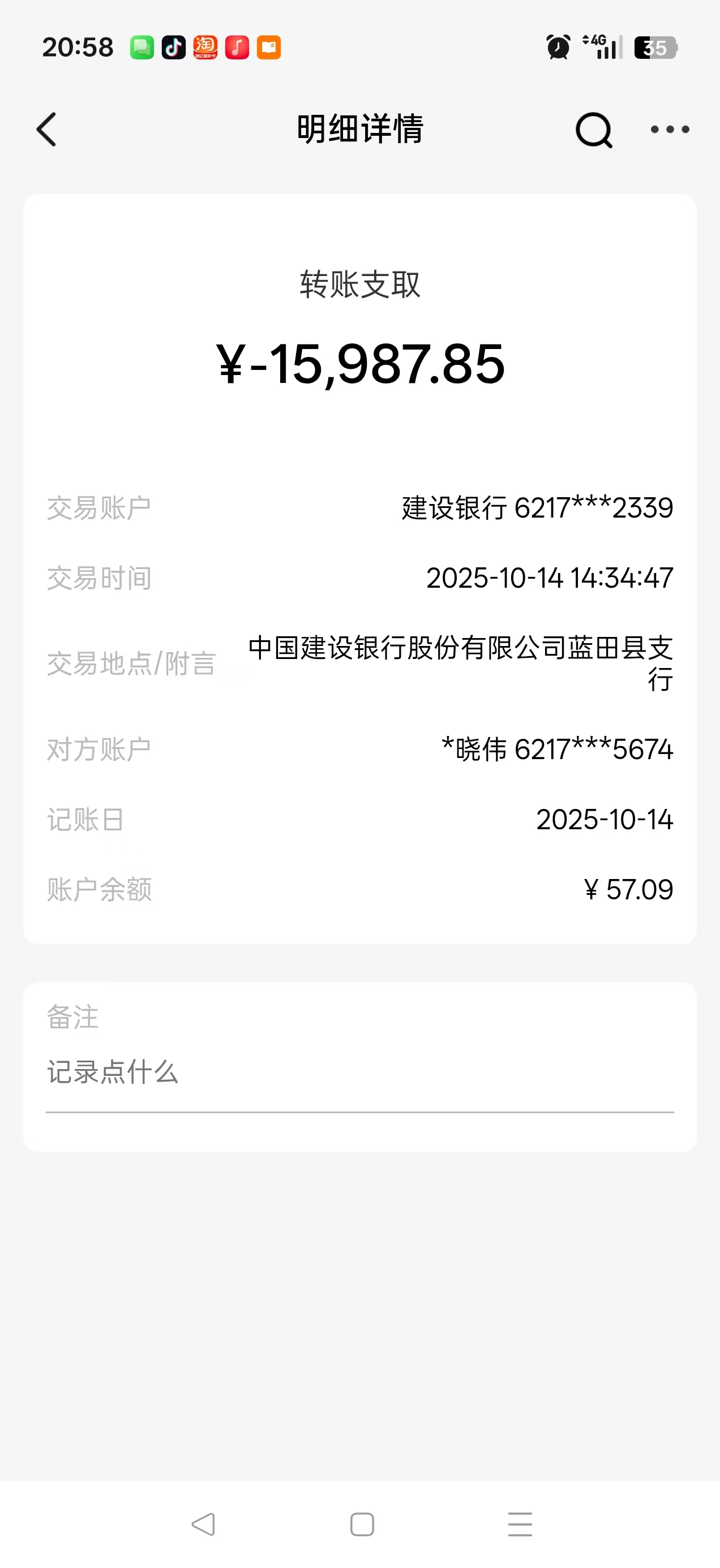The width and height of the screenshot is (720, 1568).
Task: Open the search icon in the header
Action: (593, 130)
